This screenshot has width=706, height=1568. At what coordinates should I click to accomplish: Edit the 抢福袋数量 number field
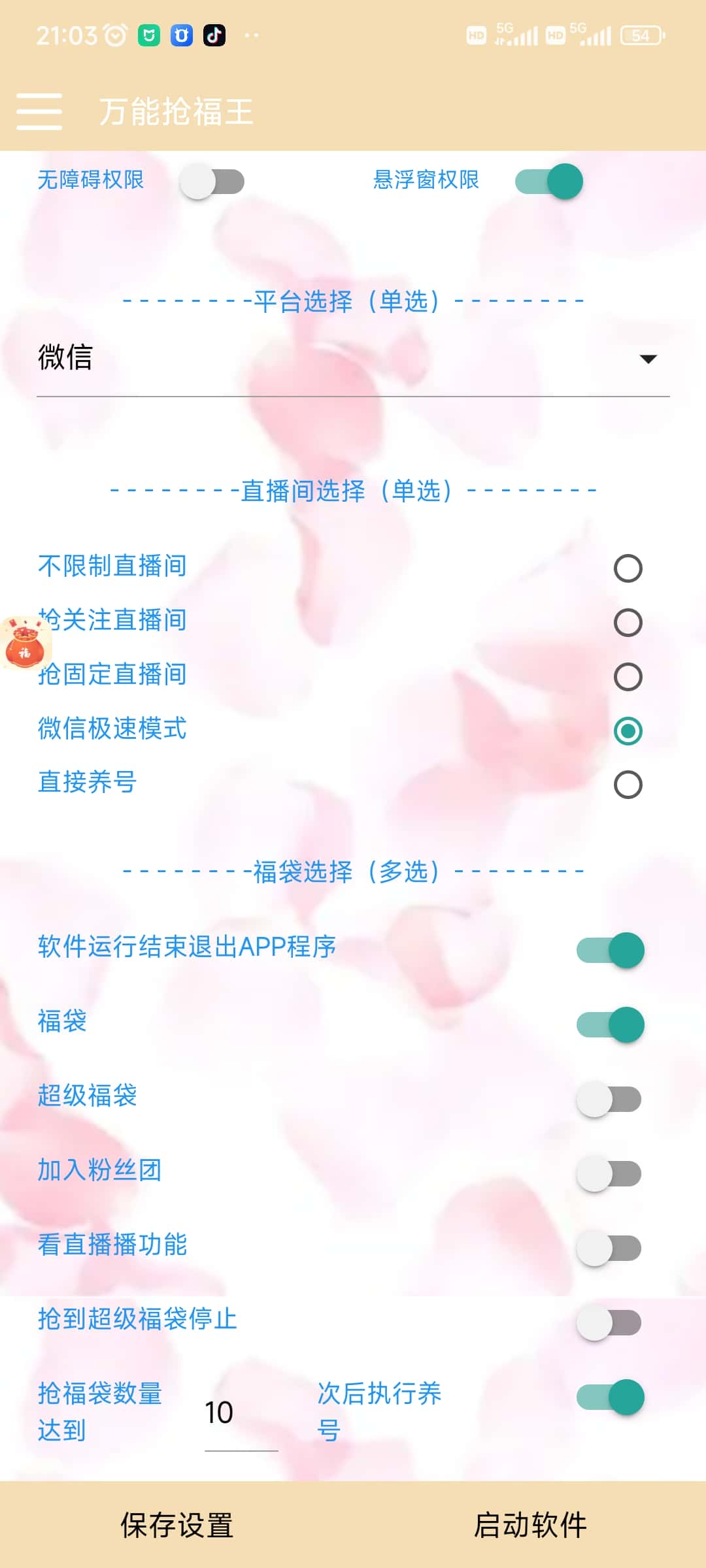241,1414
